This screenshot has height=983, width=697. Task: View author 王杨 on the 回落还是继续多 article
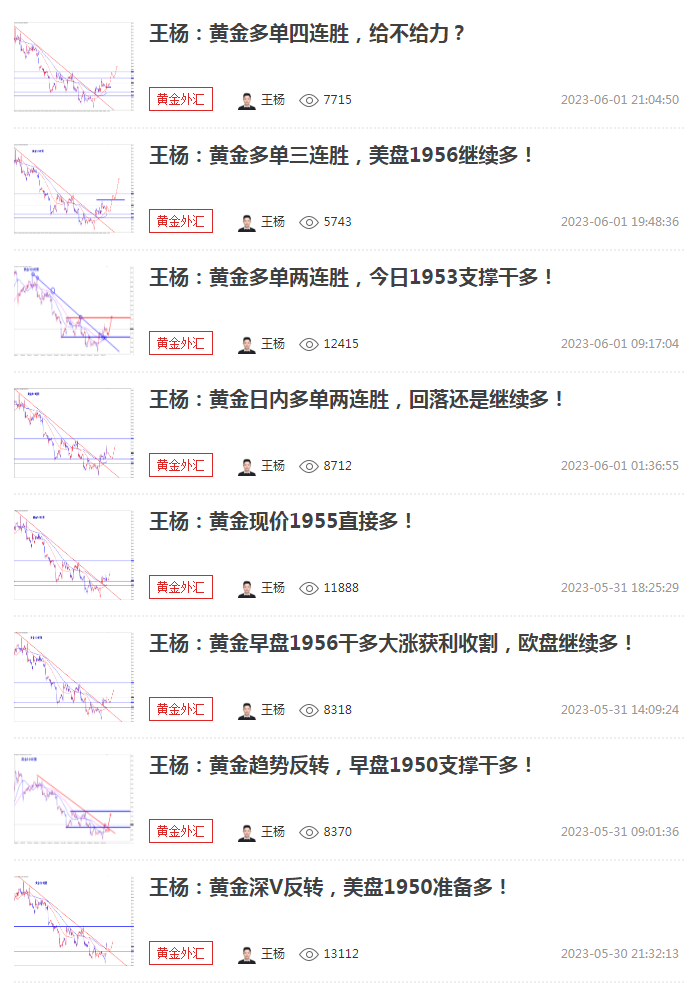point(262,466)
